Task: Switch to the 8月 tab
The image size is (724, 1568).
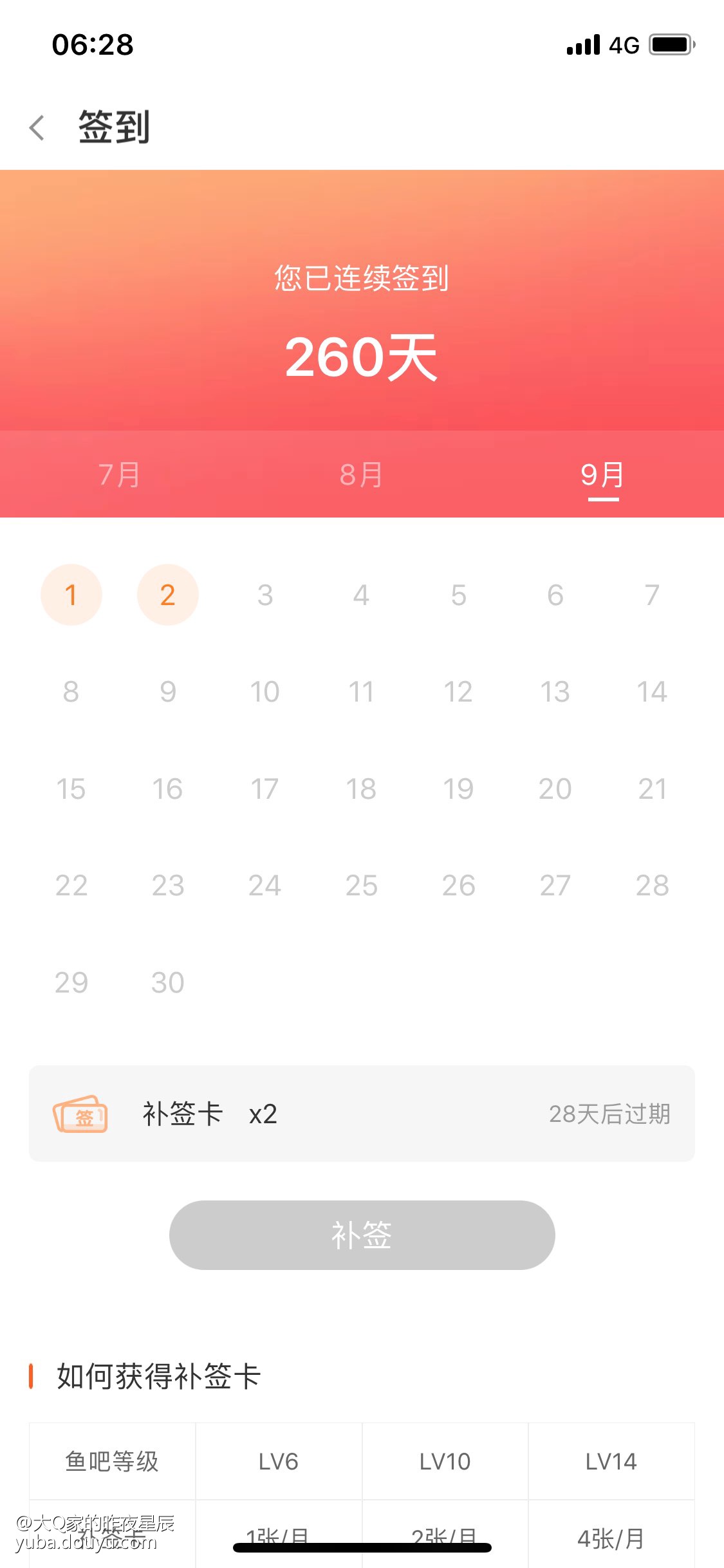Action: pos(361,475)
